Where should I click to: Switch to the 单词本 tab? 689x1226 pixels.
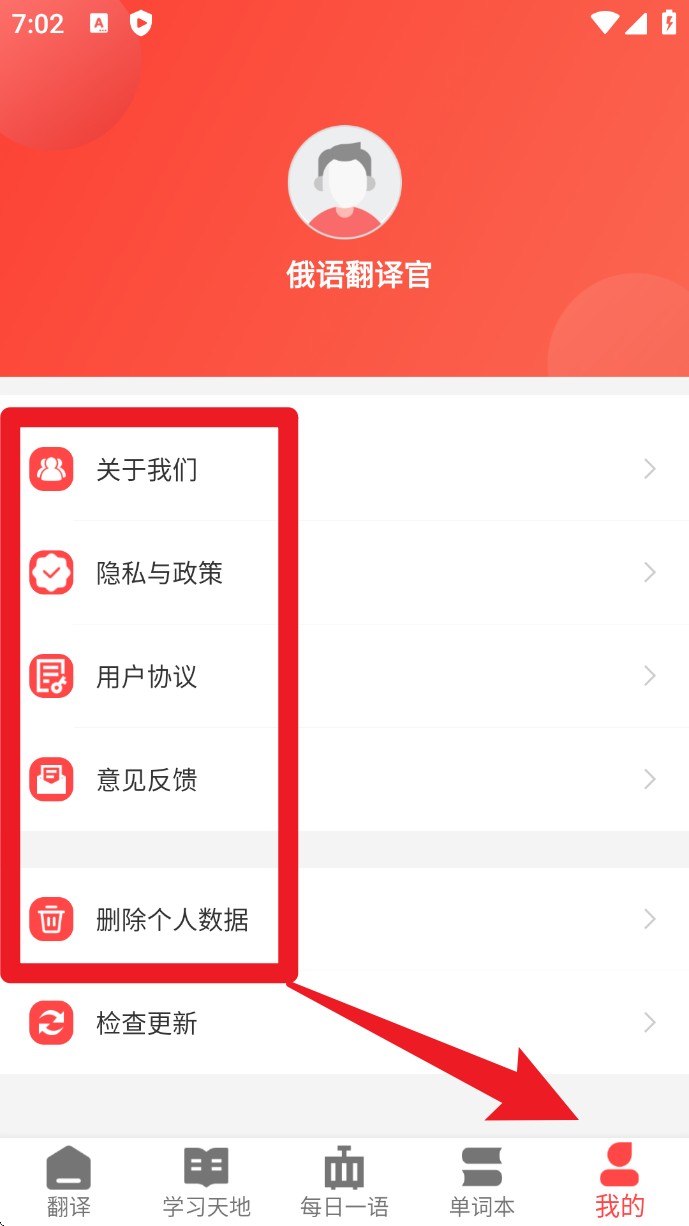click(482, 1182)
